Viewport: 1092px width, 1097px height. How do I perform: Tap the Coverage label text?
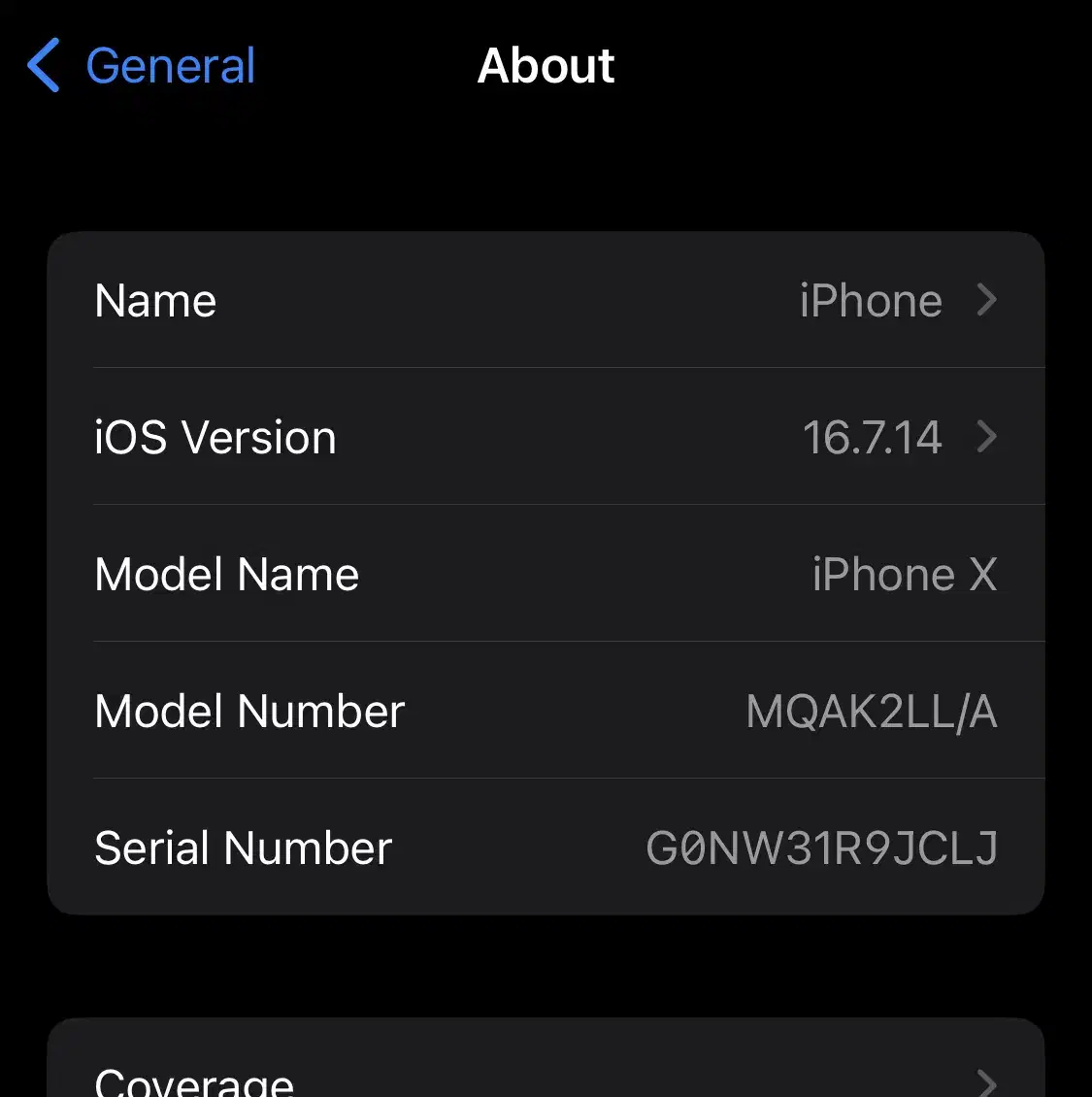(194, 1080)
